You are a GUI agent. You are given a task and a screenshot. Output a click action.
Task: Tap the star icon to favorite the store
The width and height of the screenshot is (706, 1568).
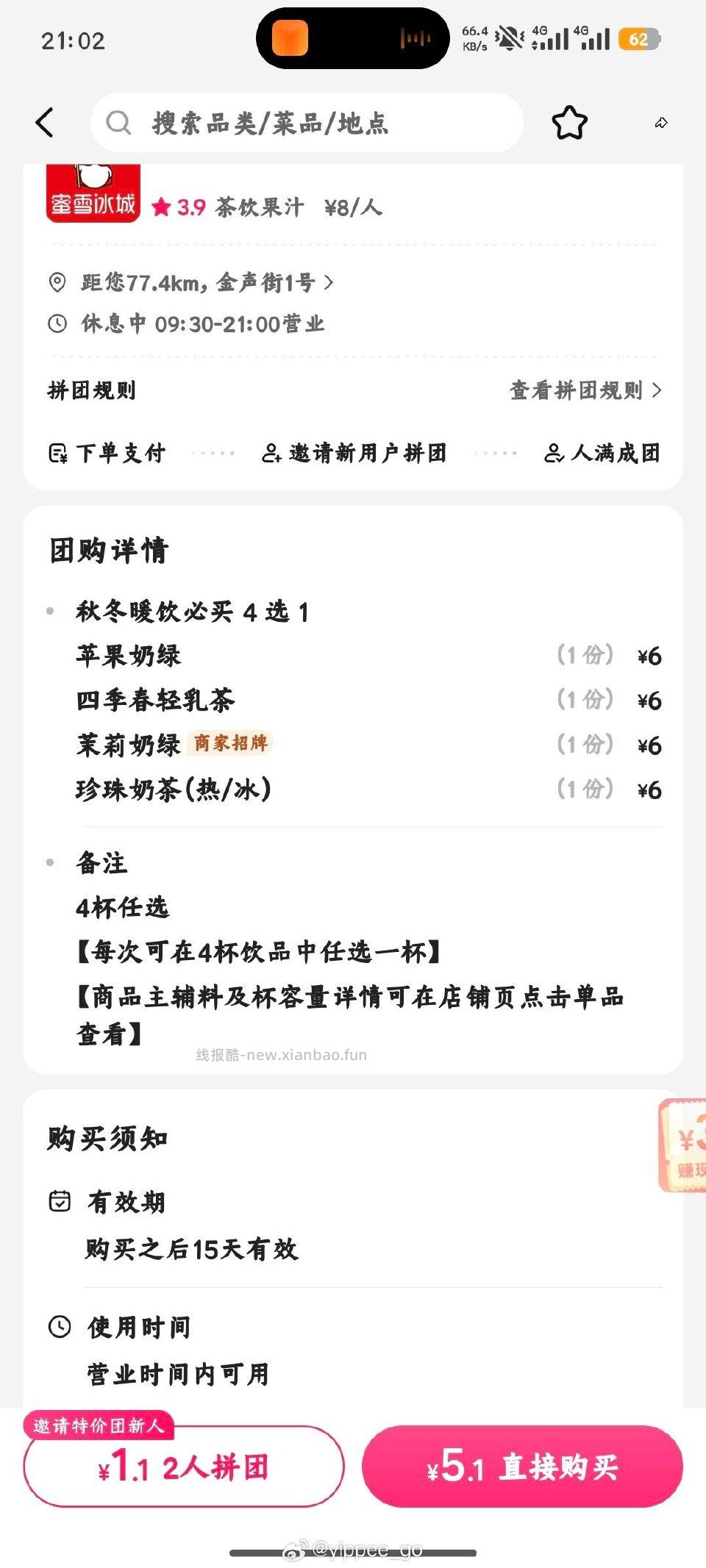point(571,123)
